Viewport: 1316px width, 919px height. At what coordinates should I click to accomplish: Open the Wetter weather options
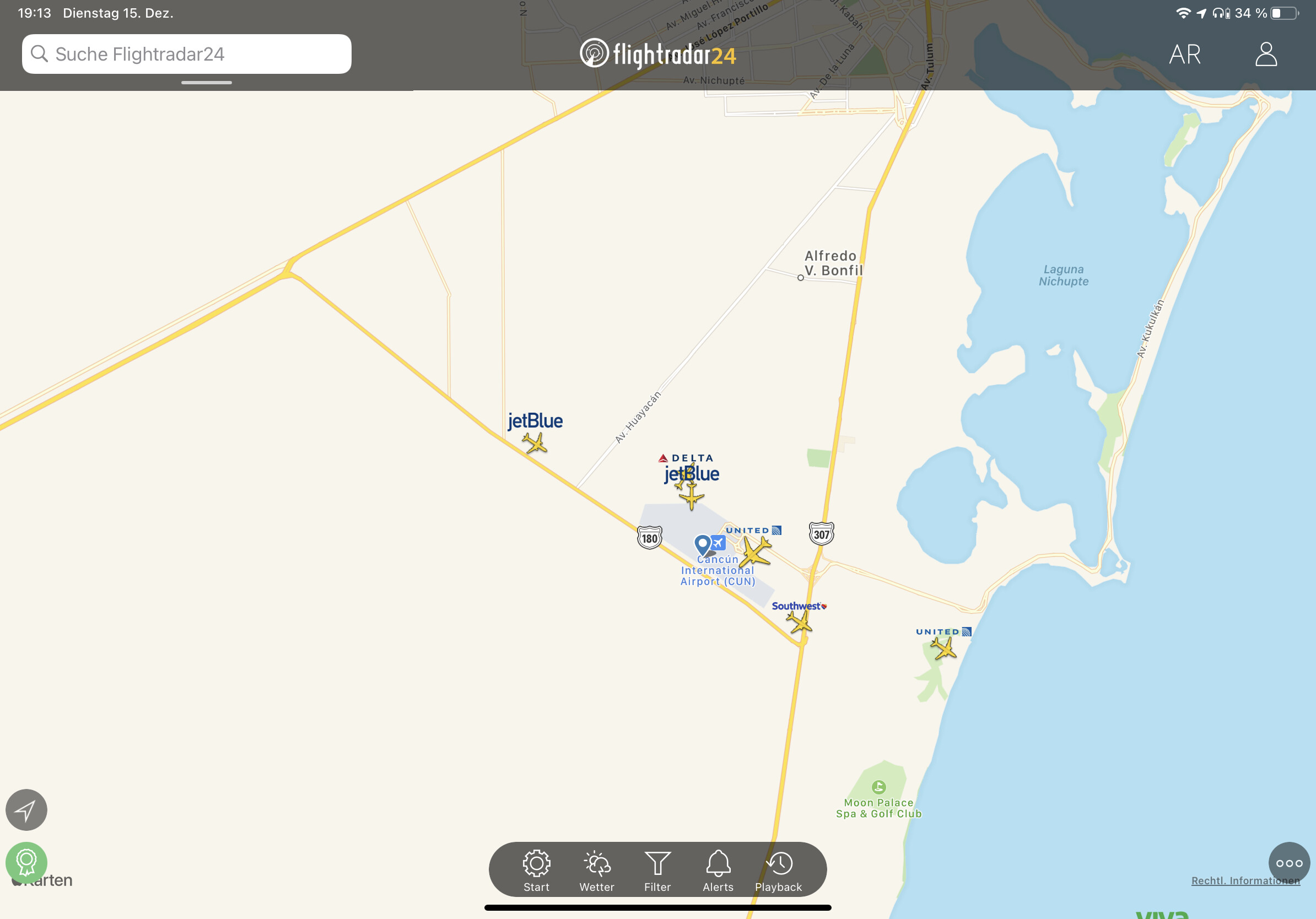[597, 870]
